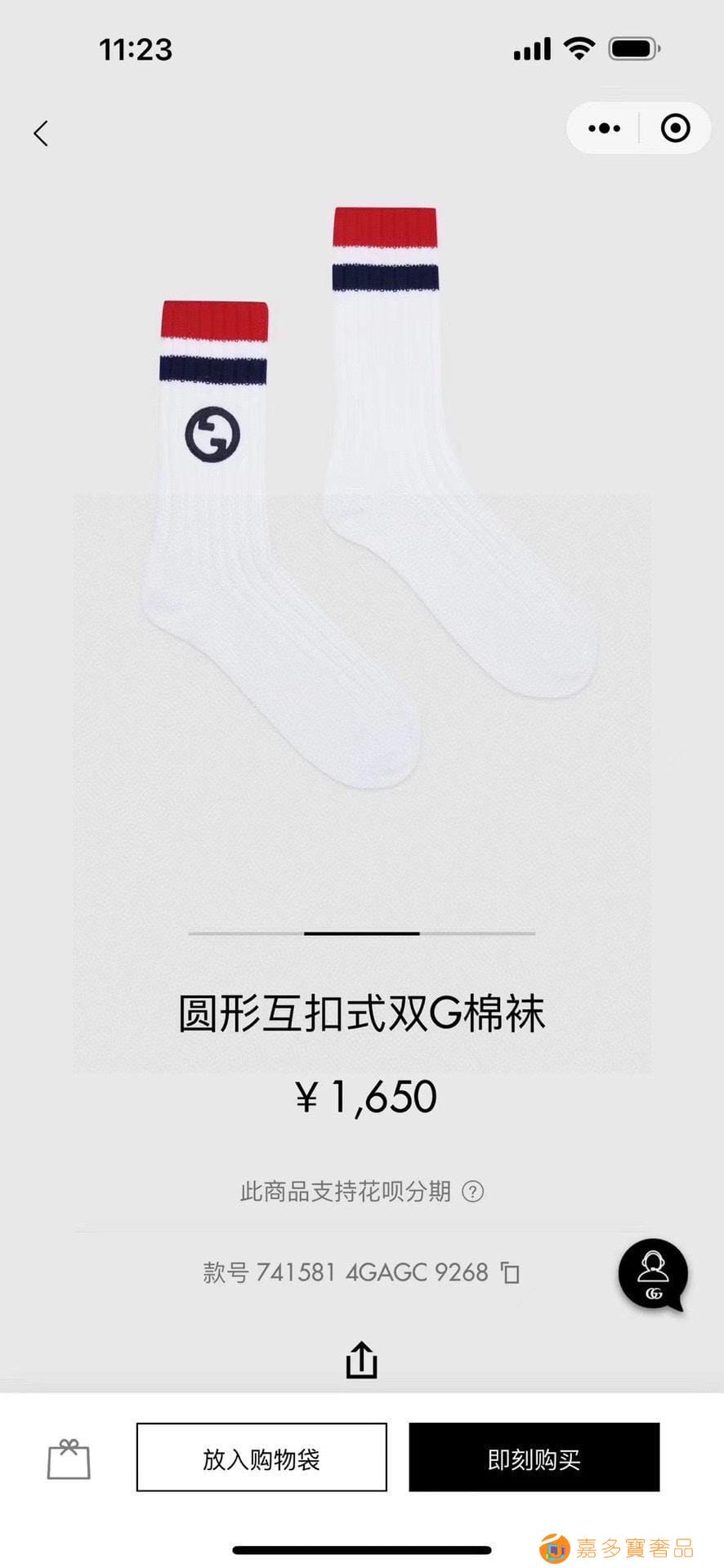Copy the style number 741581 4GAGC 9268
This screenshot has height=1568, width=724.
[511, 1272]
